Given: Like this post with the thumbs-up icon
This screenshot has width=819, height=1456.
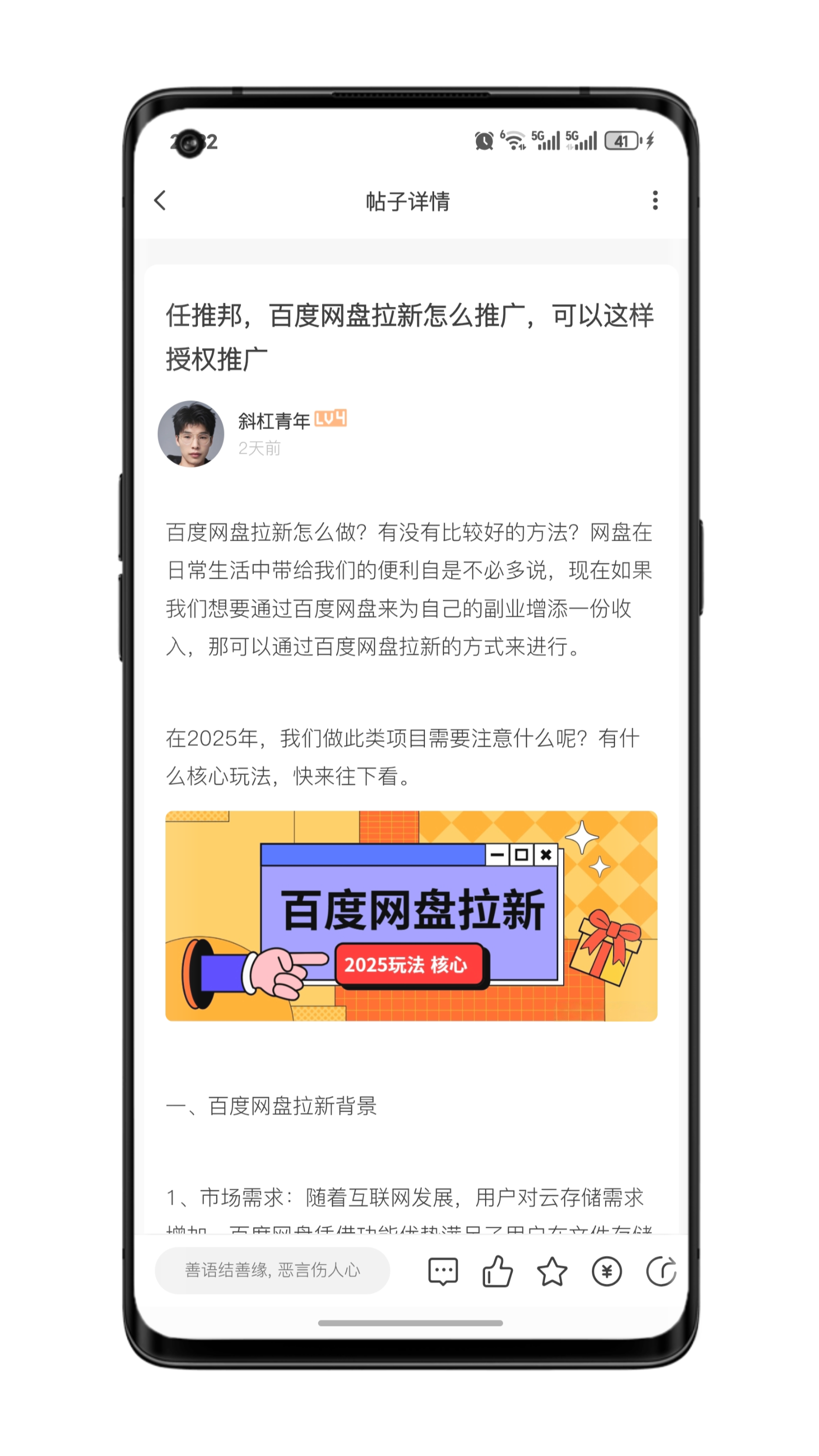Looking at the screenshot, I should (497, 1271).
